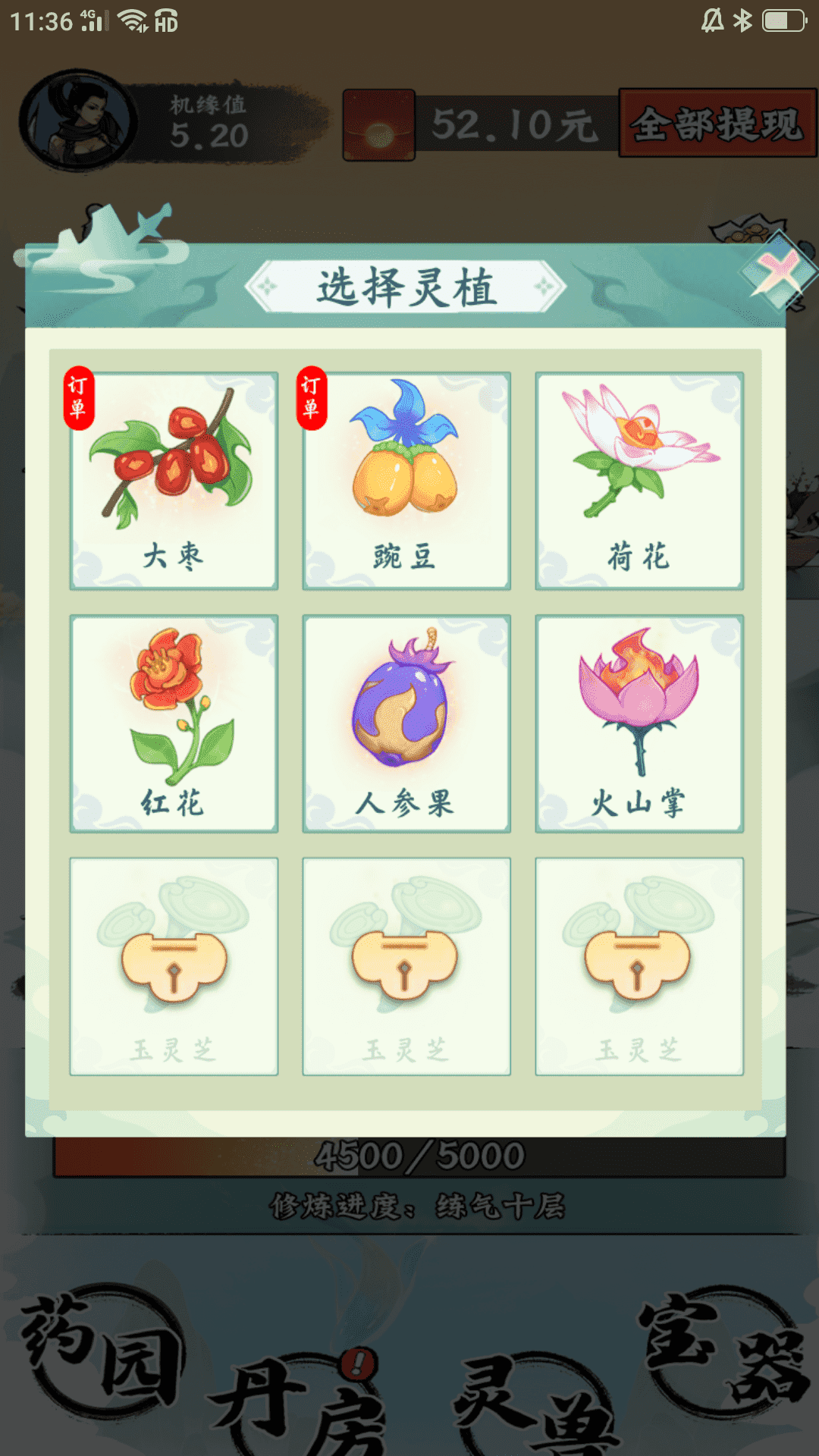Unlock the rightmost 玉灵芝 locked slot
The image size is (819, 1456).
[x=639, y=965]
